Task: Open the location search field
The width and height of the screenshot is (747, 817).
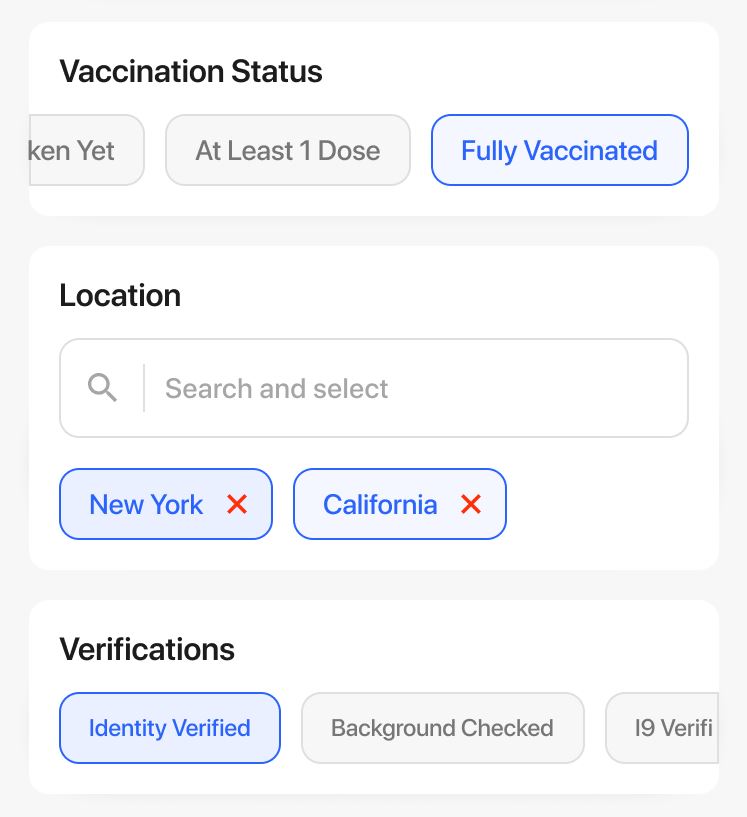Action: point(400,388)
